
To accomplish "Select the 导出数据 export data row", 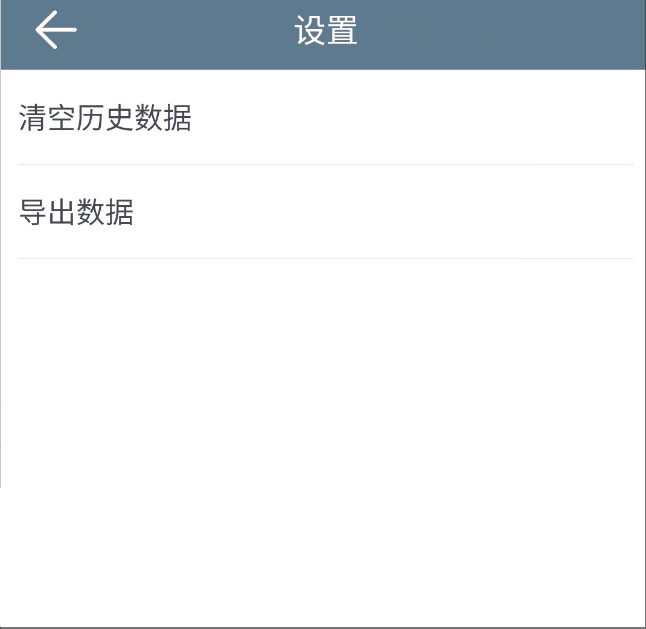I will pyautogui.click(x=76, y=212).
